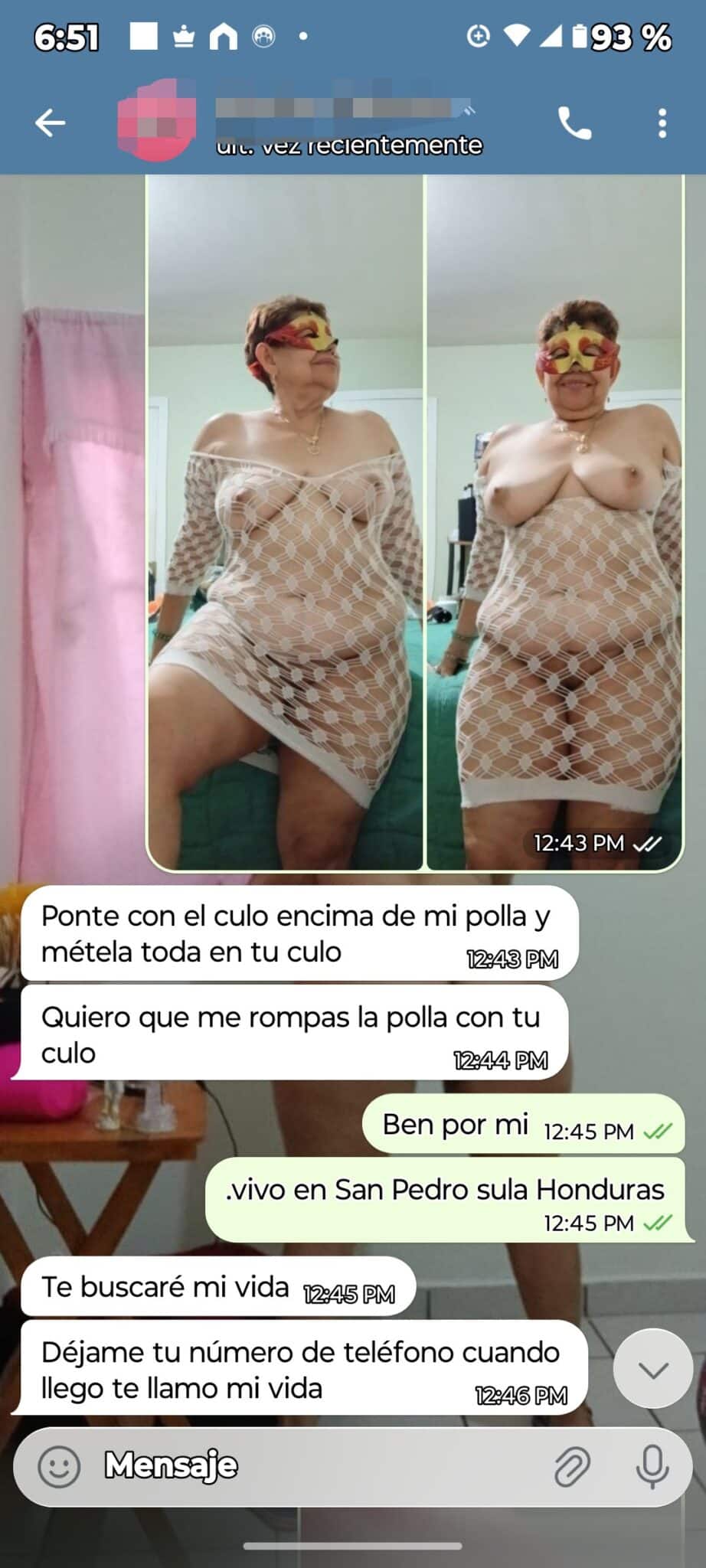
Task: Jump to the latest messages with the down arrow
Action: click(653, 1370)
